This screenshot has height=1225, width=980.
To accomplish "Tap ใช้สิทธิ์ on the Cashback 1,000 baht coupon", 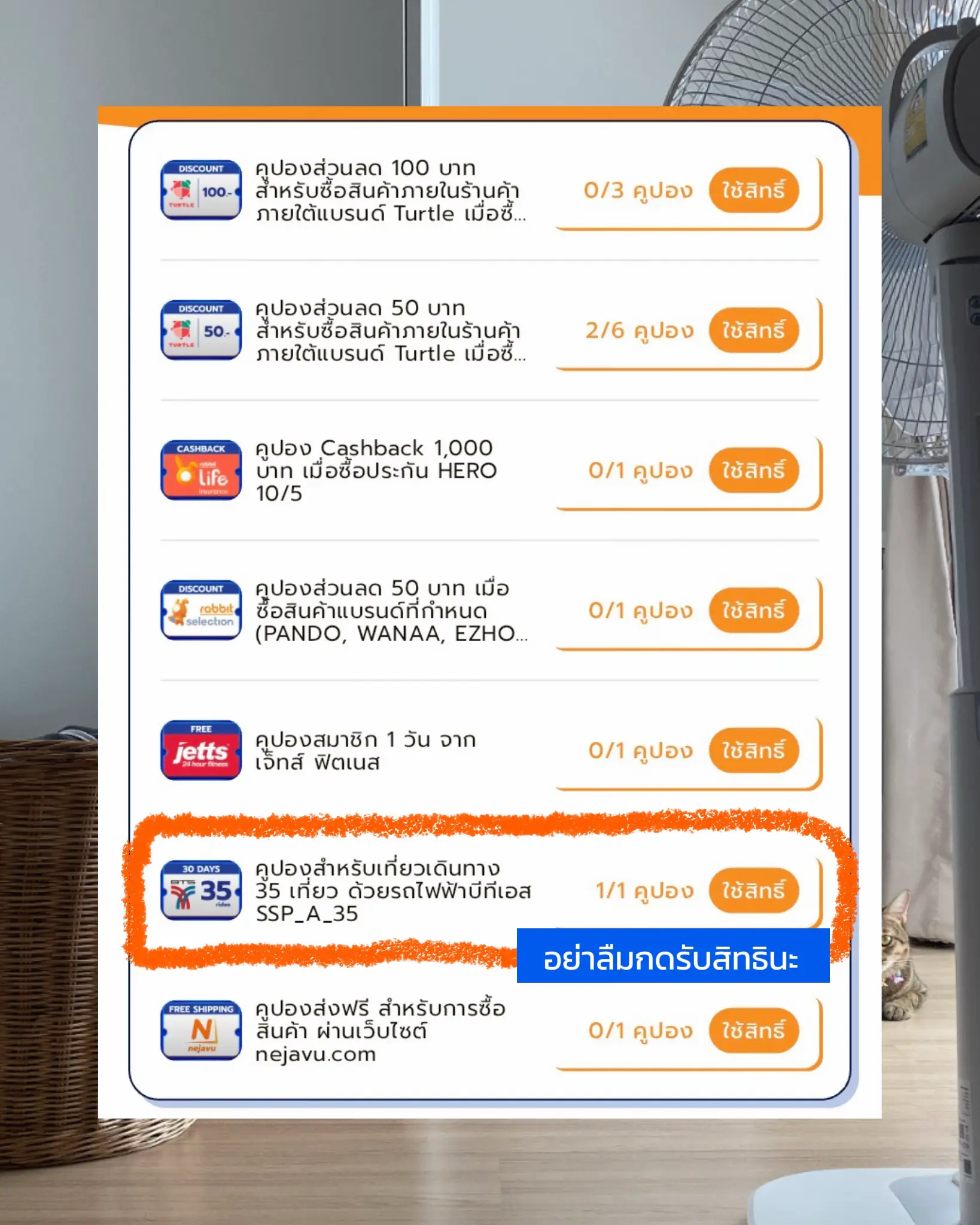I will coord(754,471).
